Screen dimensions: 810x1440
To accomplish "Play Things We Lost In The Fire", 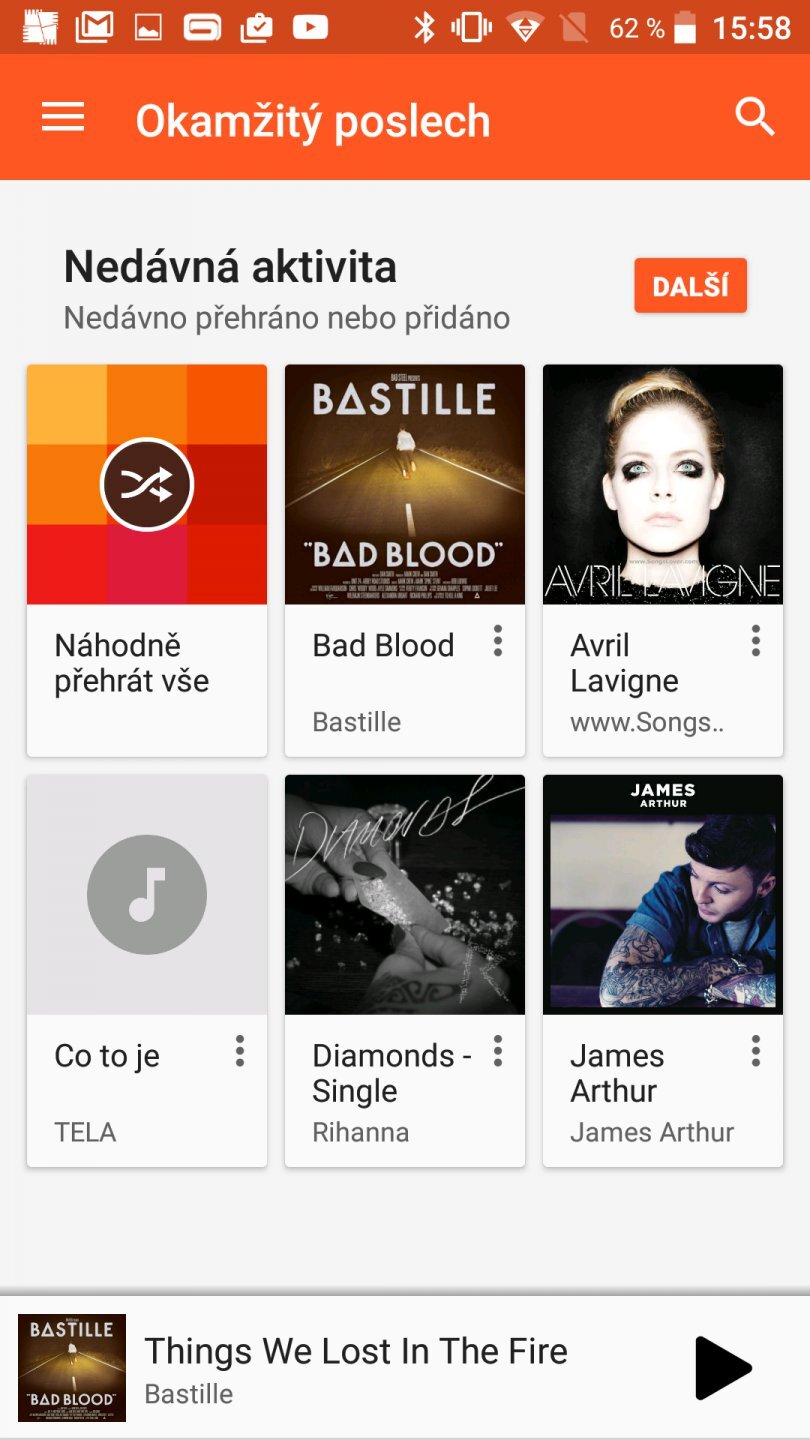I will (x=722, y=1367).
